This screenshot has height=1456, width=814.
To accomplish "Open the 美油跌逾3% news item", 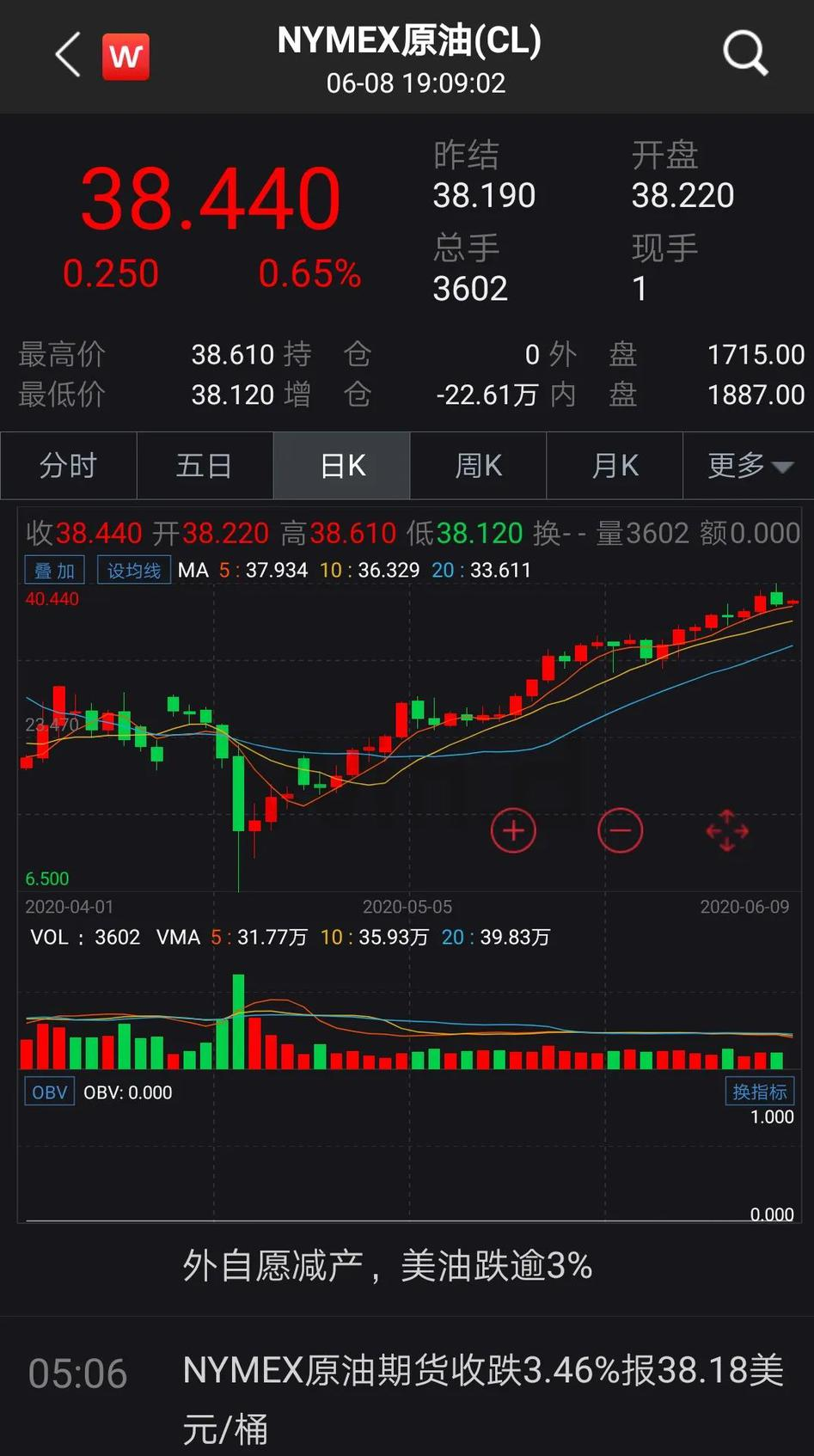I will coord(407,1266).
